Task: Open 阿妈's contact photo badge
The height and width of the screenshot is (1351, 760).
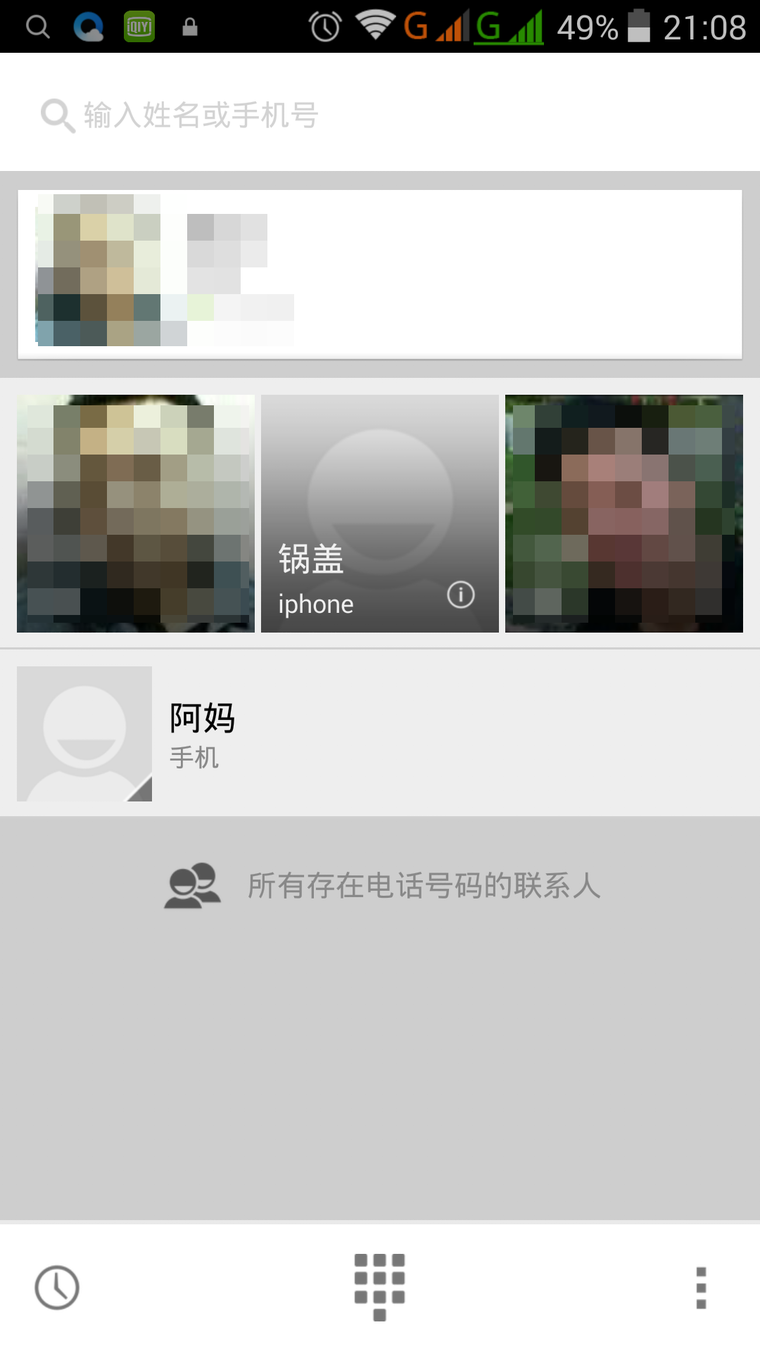Action: pos(85,734)
